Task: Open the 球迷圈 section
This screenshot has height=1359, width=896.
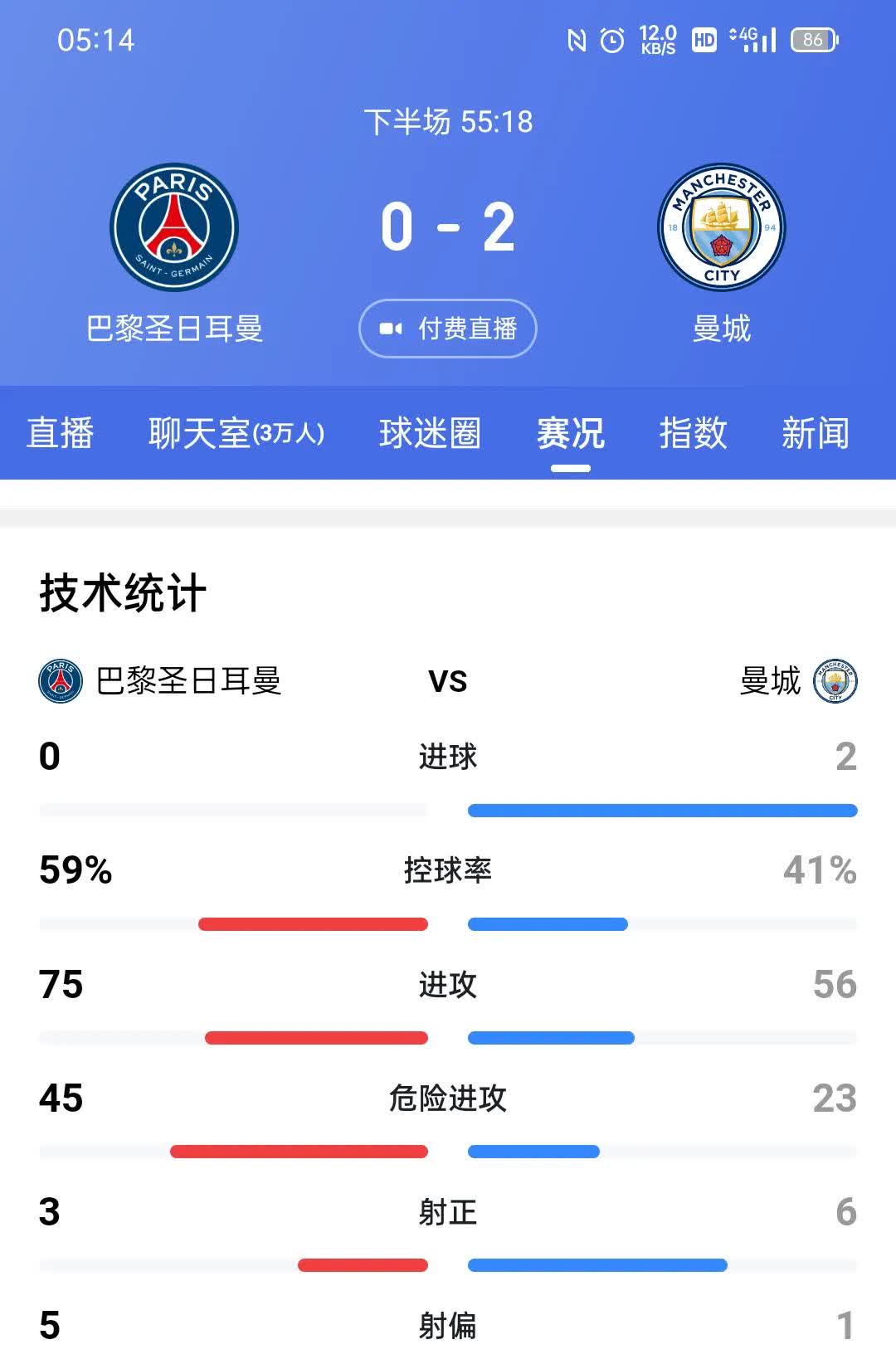Action: 434,434
